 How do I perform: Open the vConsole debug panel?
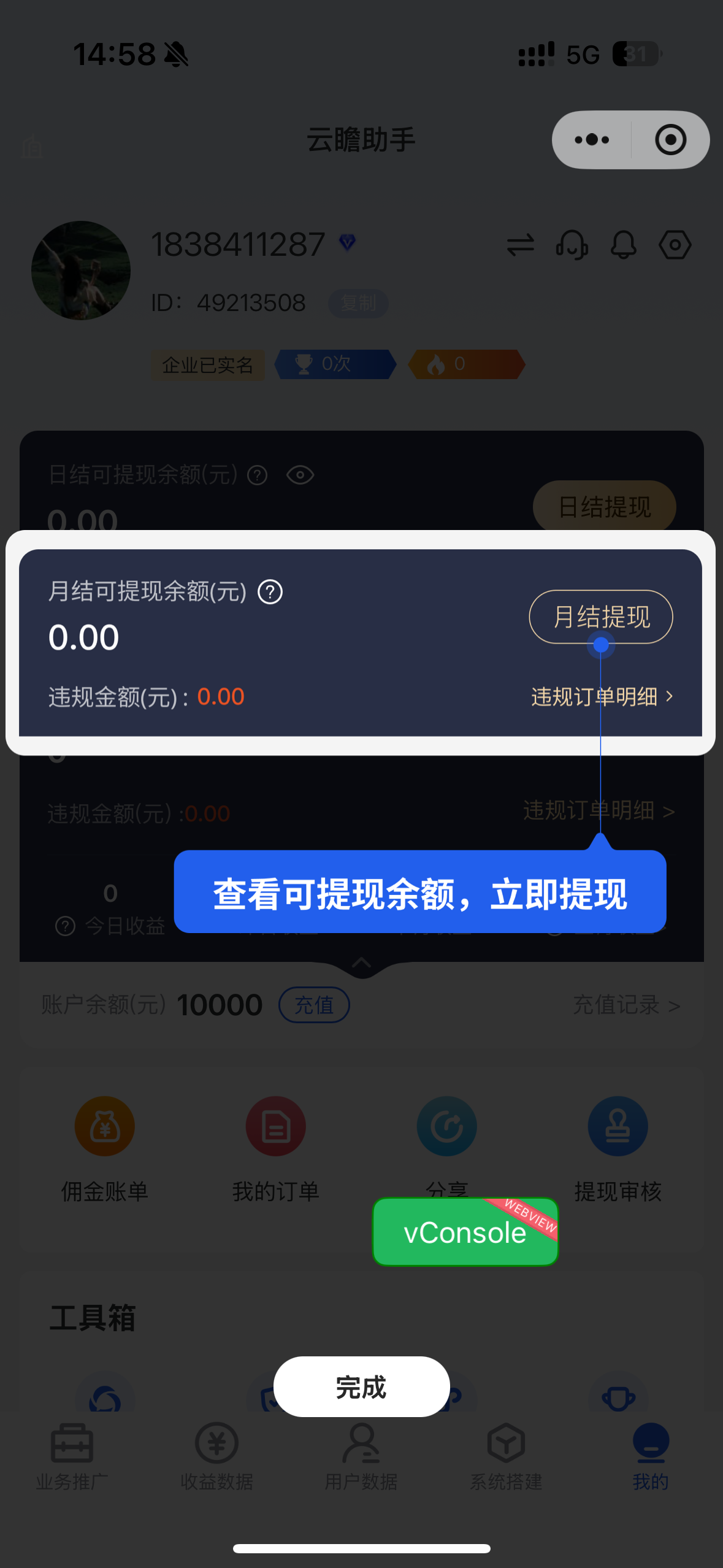(x=465, y=1232)
